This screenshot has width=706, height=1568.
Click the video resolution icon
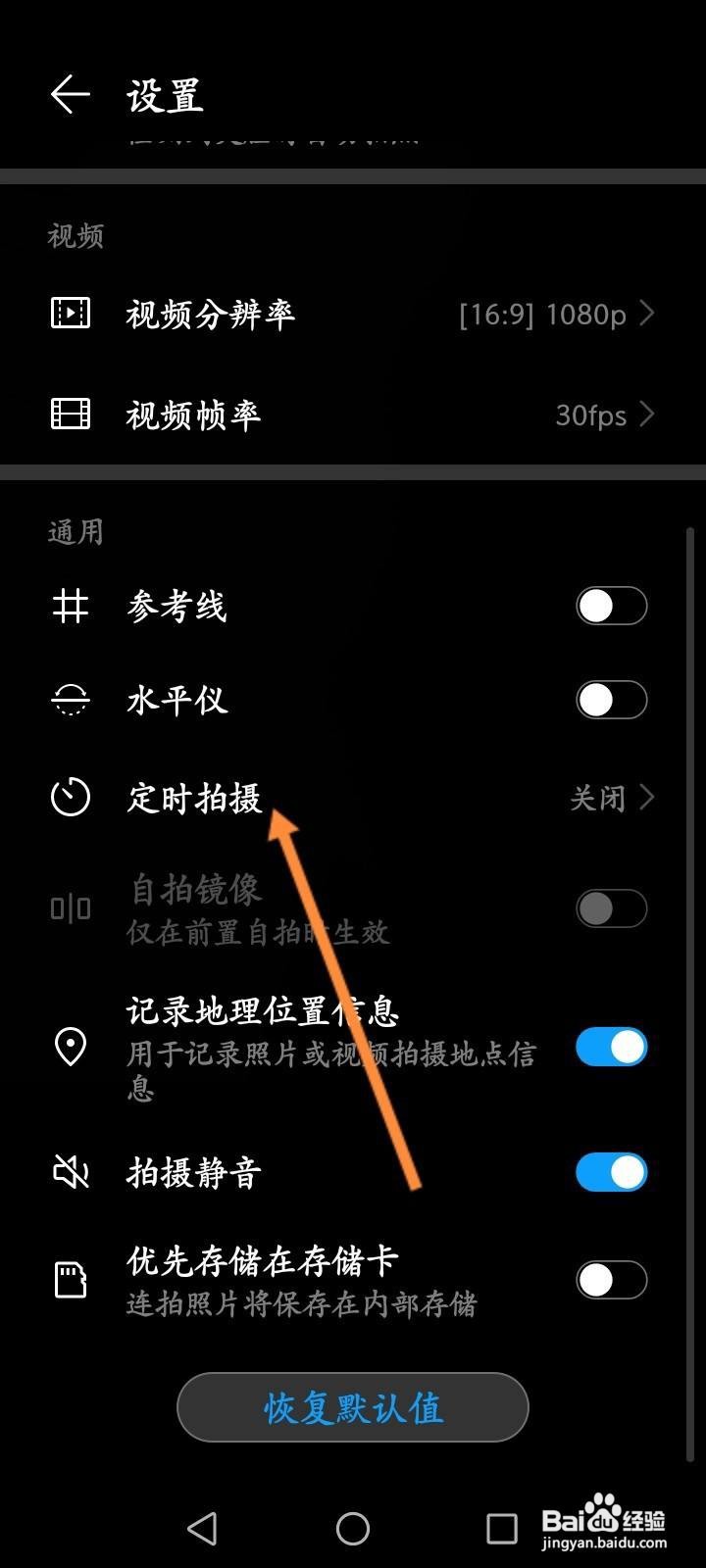[69, 314]
